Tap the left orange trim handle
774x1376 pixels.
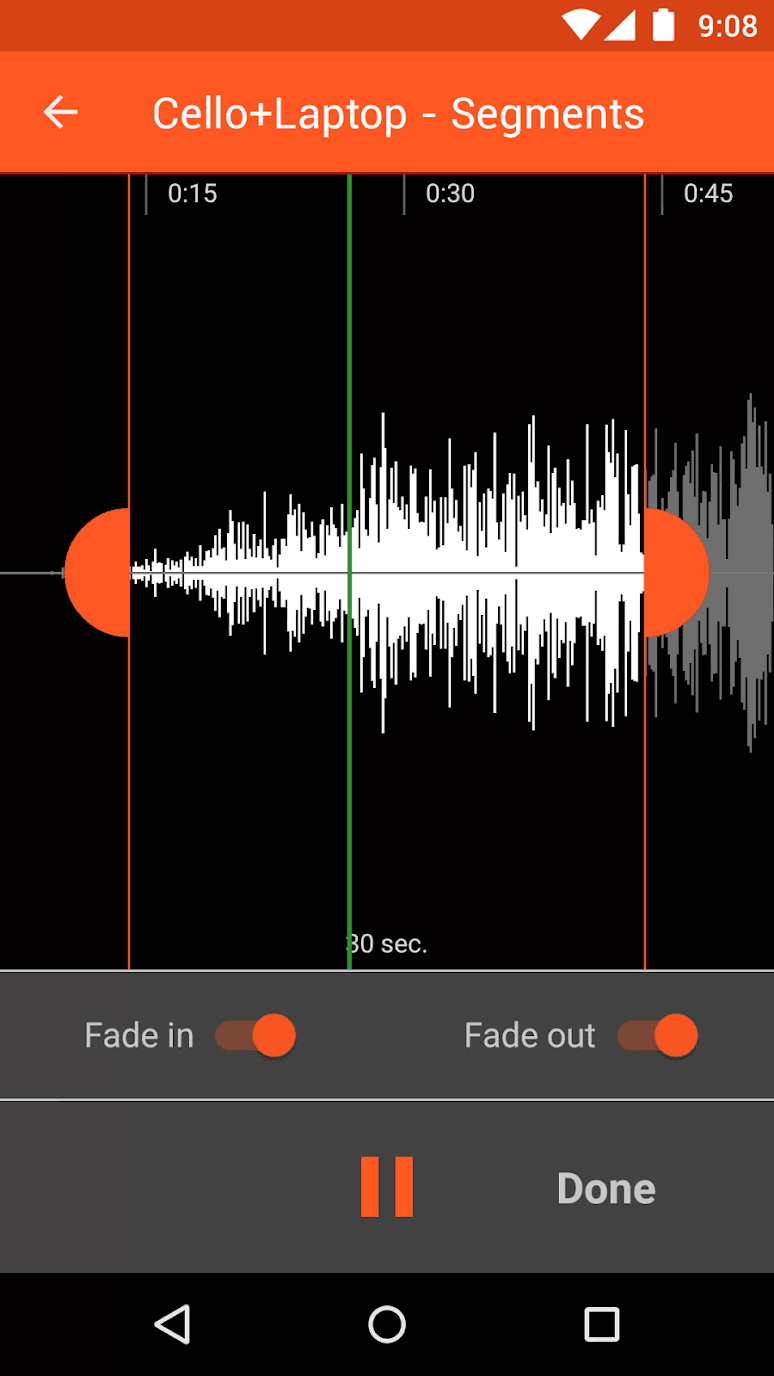click(98, 573)
